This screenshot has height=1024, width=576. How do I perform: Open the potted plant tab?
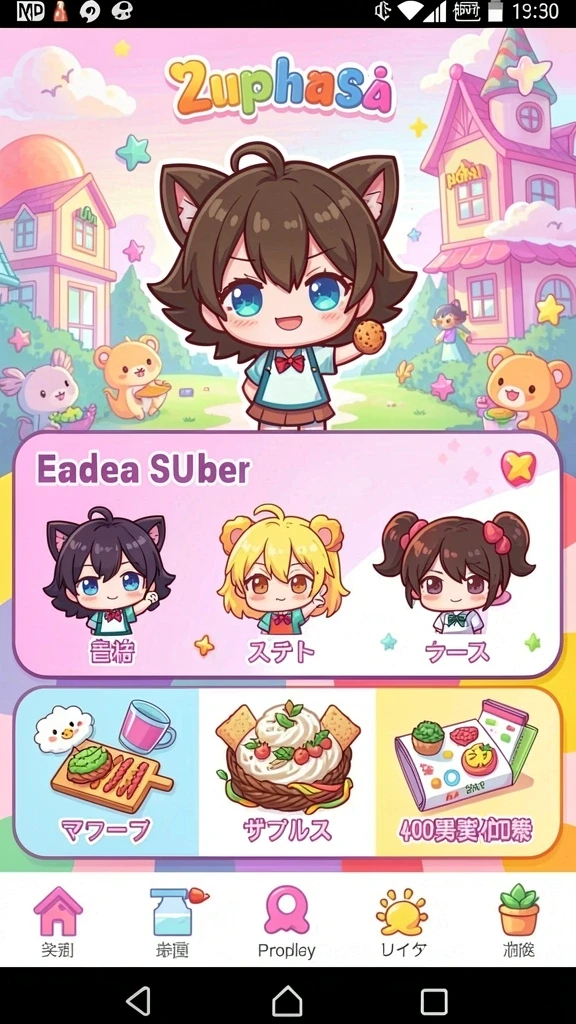pos(519,922)
